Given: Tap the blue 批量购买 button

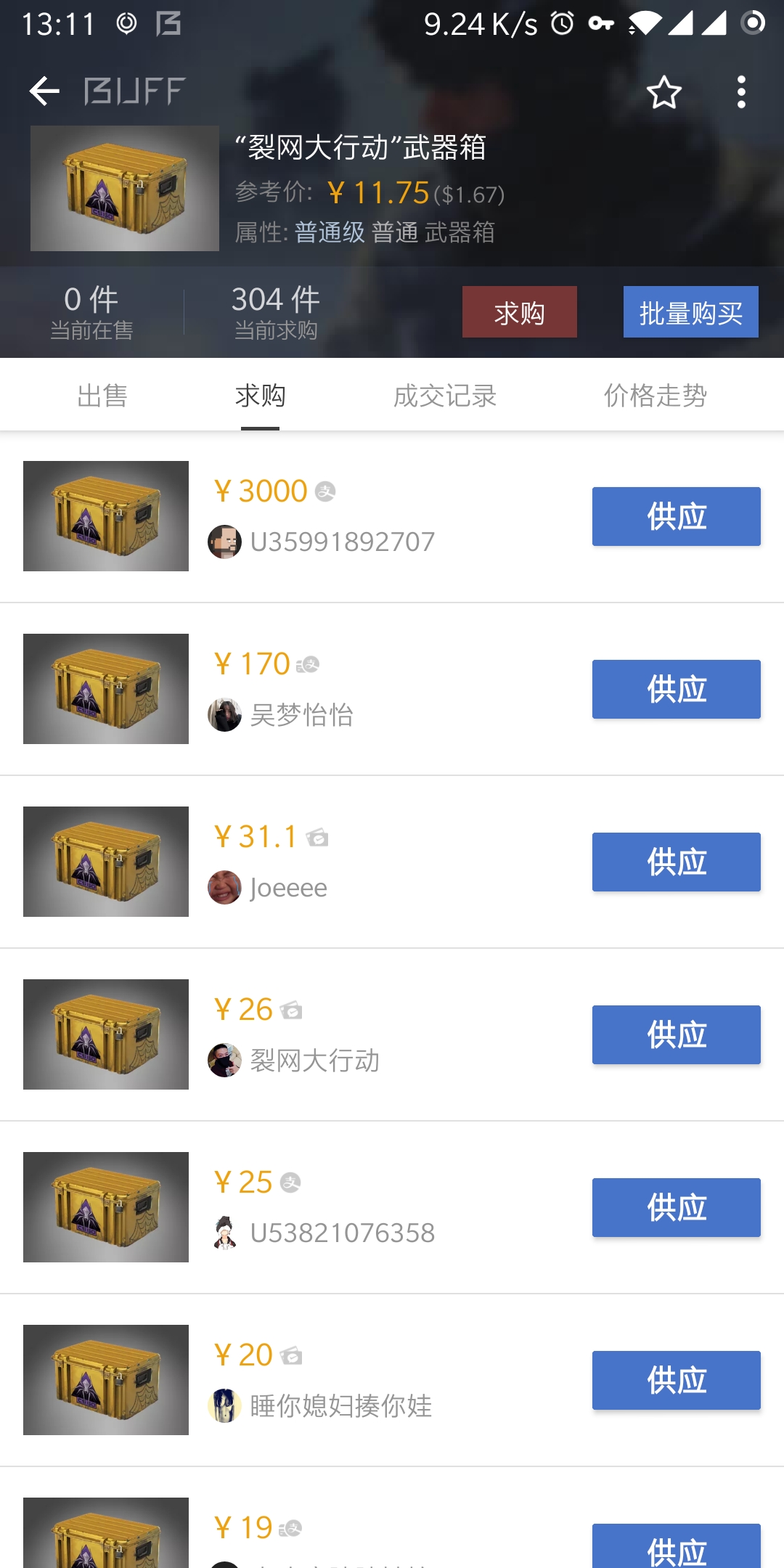Looking at the screenshot, I should 690,311.
